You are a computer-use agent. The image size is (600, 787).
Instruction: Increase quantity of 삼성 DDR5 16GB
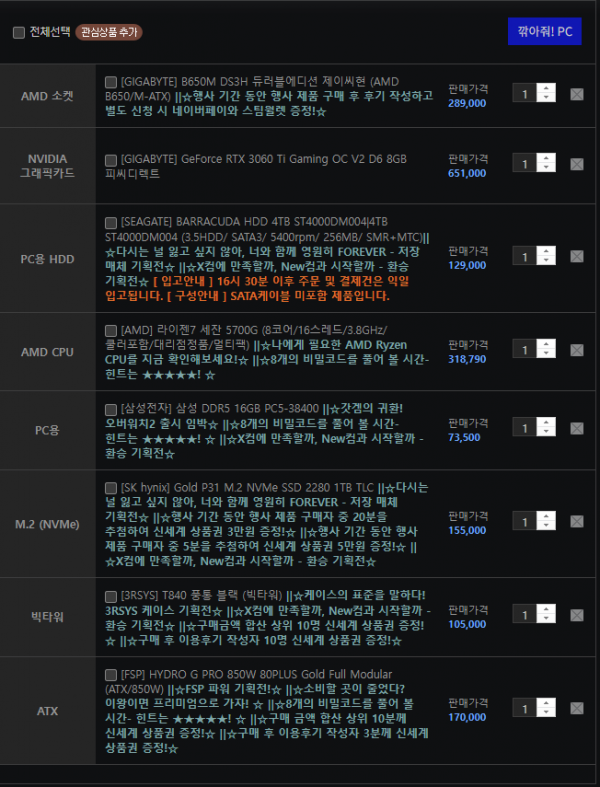(x=546, y=423)
